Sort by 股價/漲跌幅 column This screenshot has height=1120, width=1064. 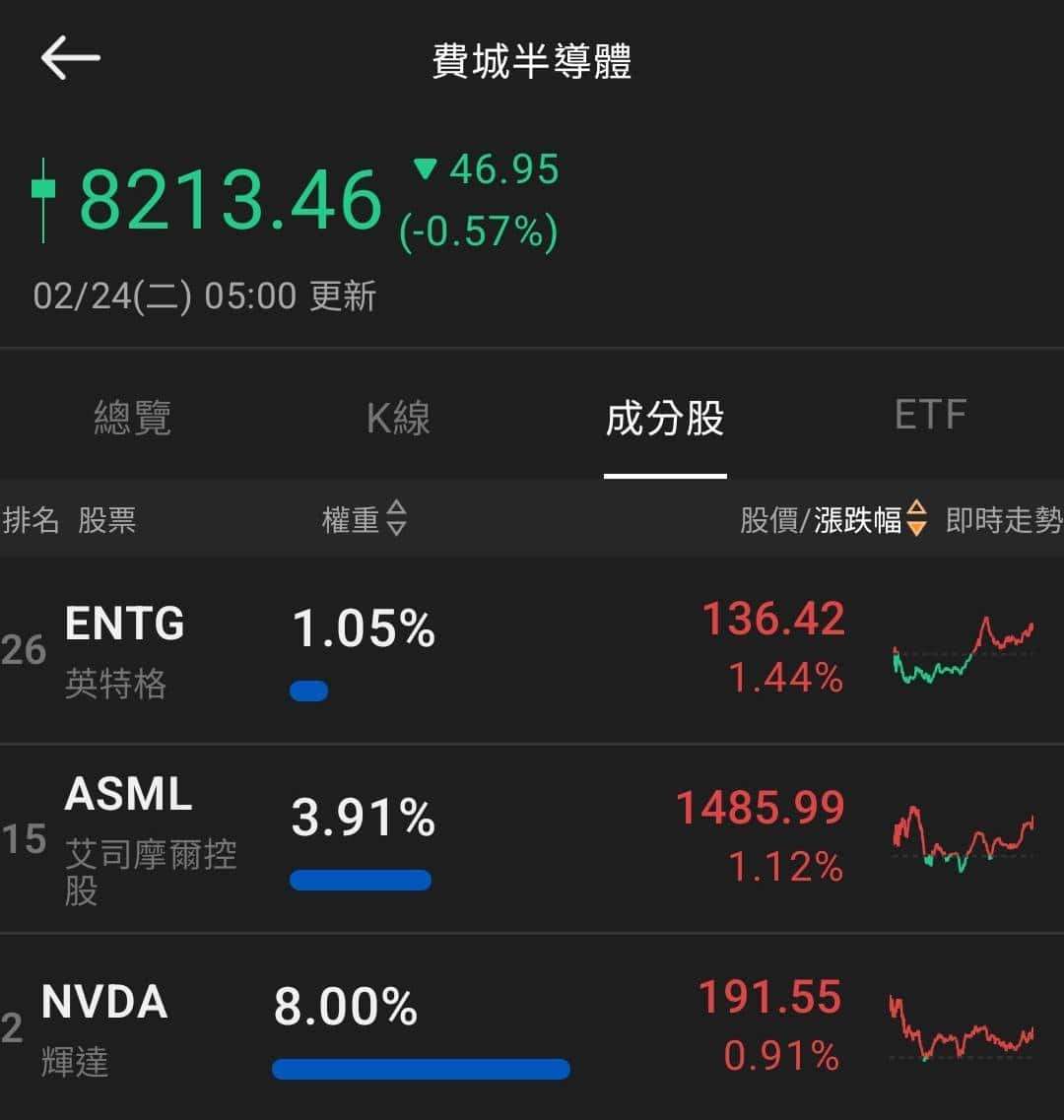pyautogui.click(x=832, y=519)
